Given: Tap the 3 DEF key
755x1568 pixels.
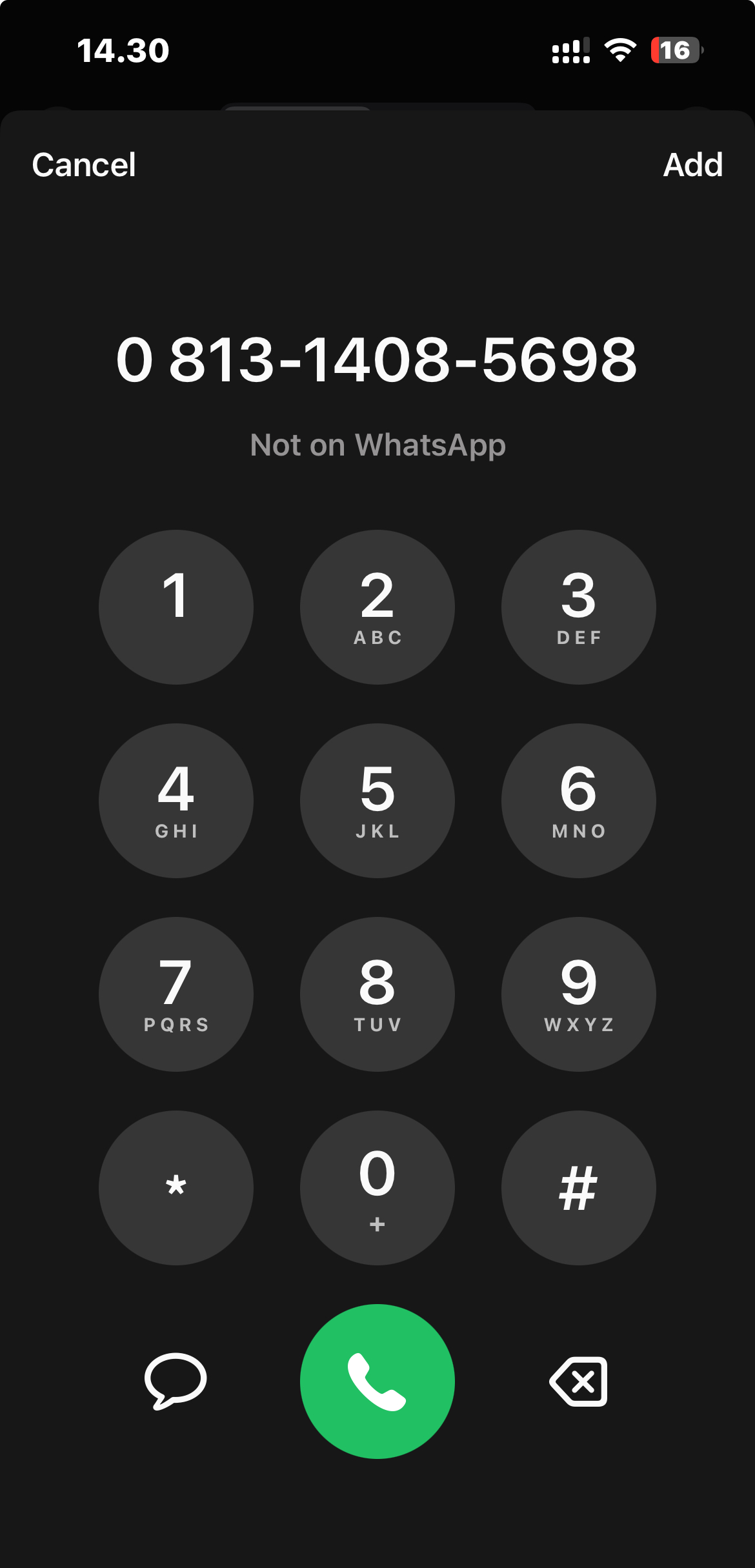Looking at the screenshot, I should pyautogui.click(x=579, y=607).
